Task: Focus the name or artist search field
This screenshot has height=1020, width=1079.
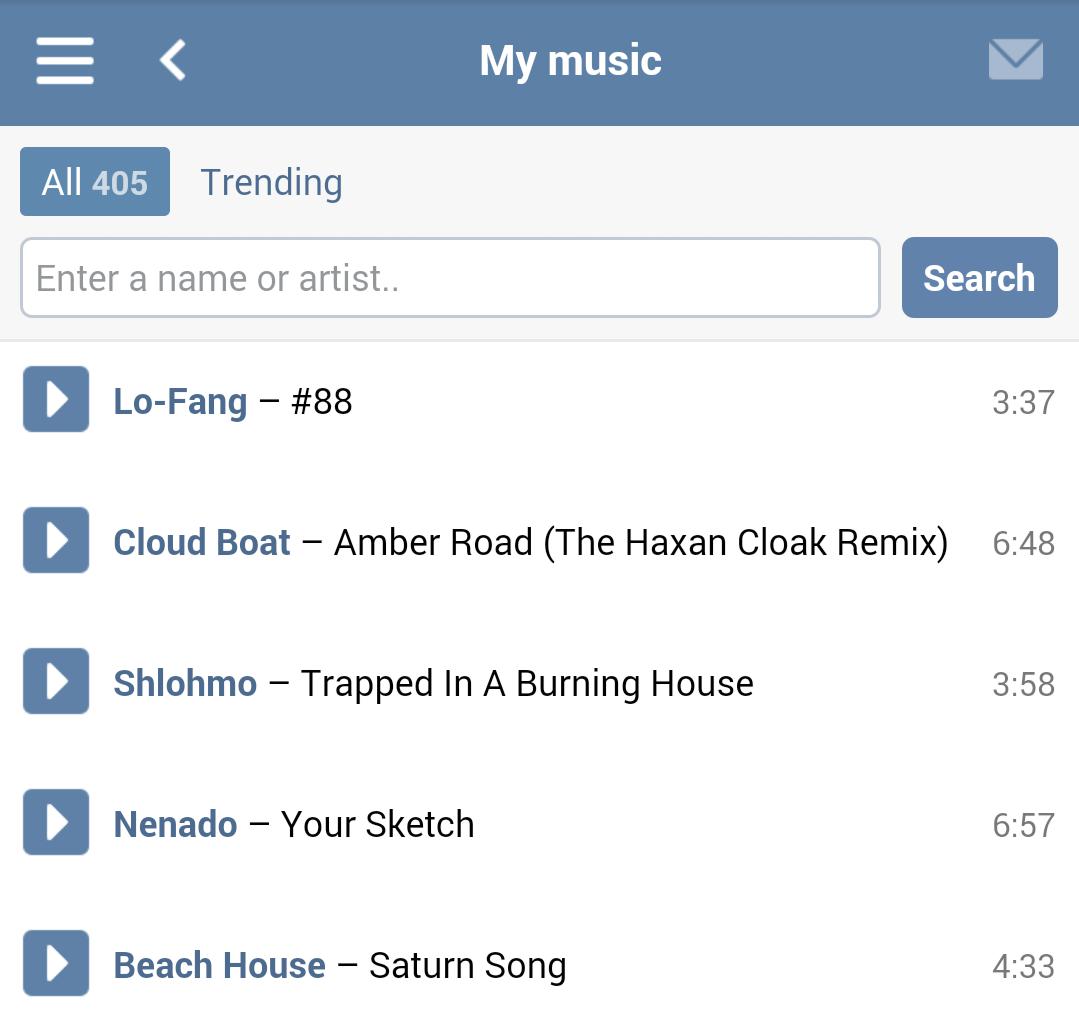Action: coord(450,278)
